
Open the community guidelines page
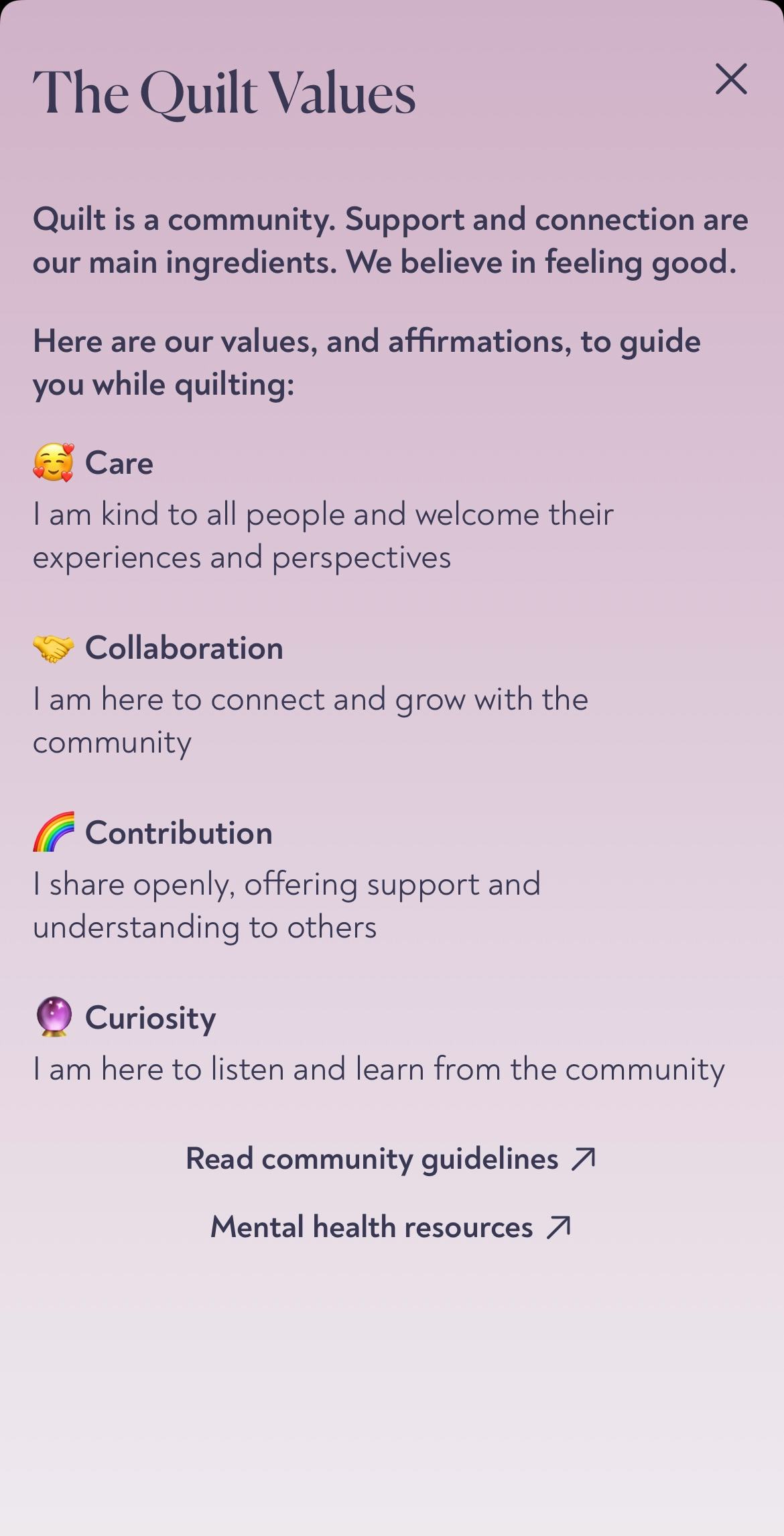370,1157
